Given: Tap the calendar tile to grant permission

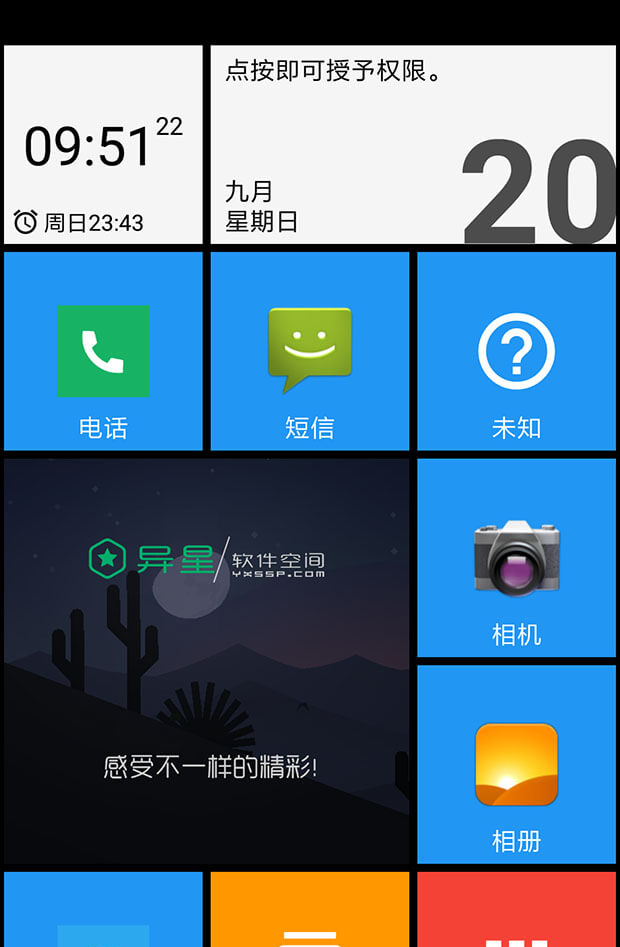Looking at the screenshot, I should coord(412,145).
